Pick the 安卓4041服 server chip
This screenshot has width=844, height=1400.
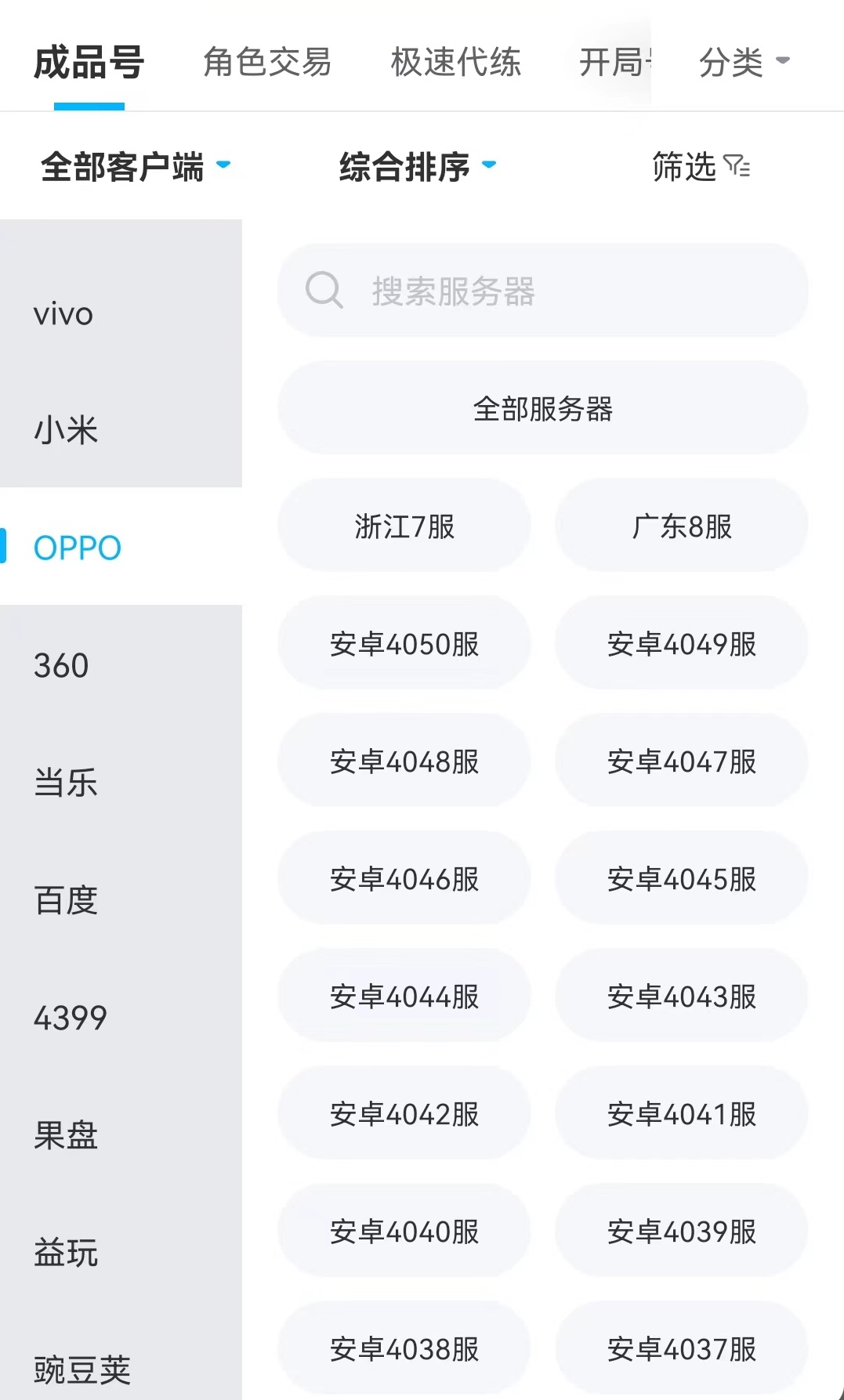tap(681, 1113)
